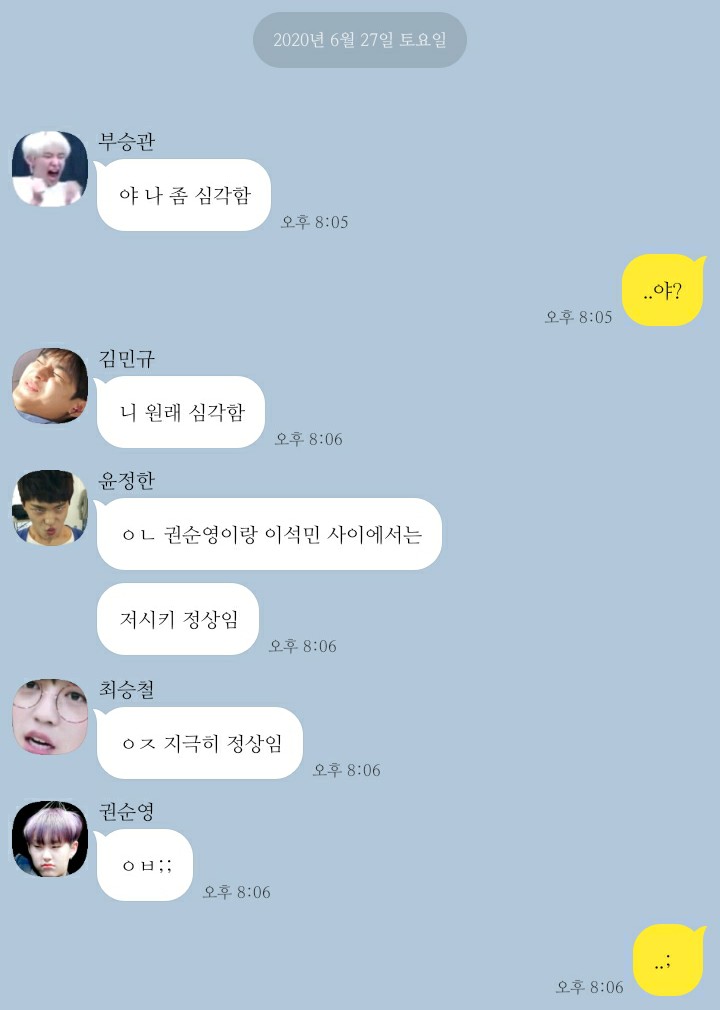Tap 윤정한's avatar
The width and height of the screenshot is (720, 1010).
pyautogui.click(x=49, y=508)
